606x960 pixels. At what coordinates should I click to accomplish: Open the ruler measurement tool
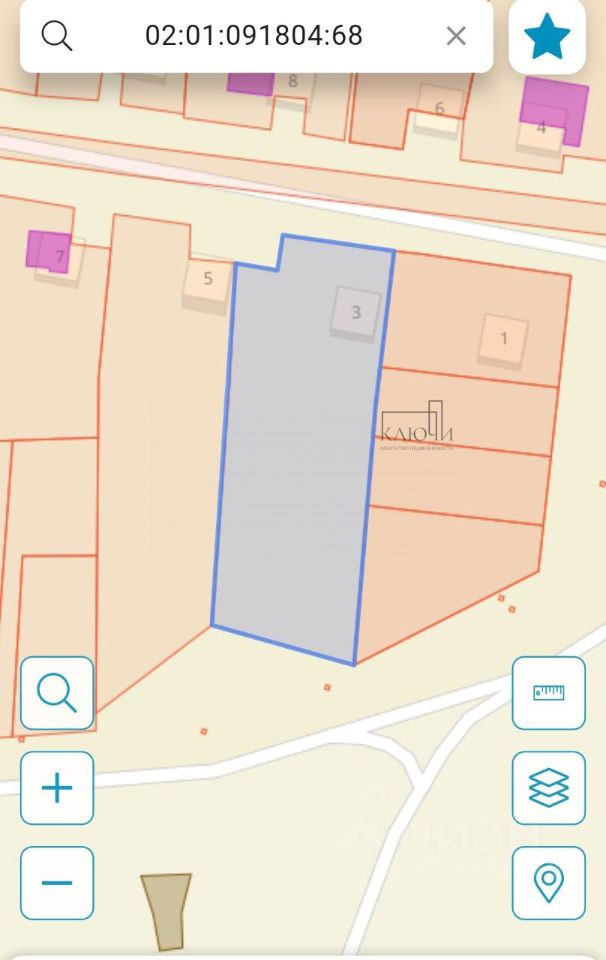coord(548,692)
